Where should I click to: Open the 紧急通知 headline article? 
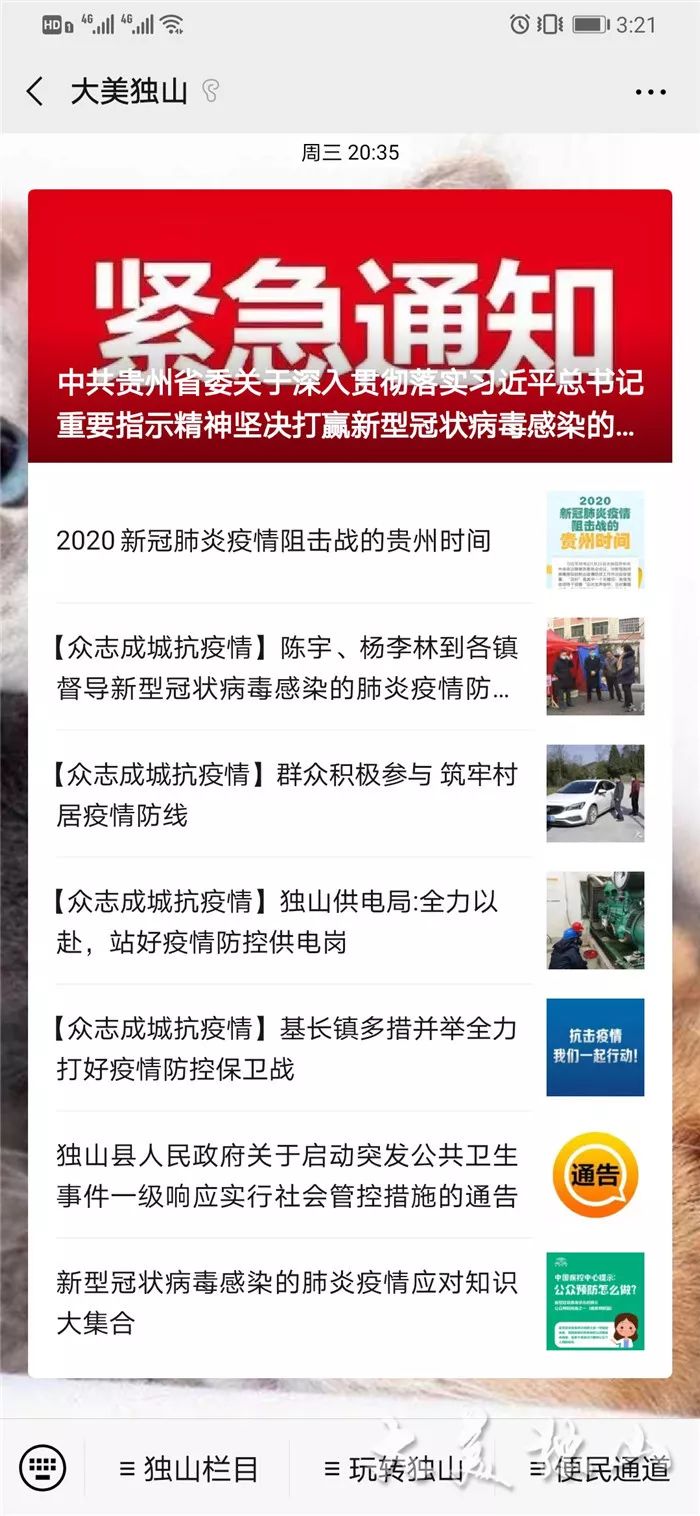(x=350, y=326)
